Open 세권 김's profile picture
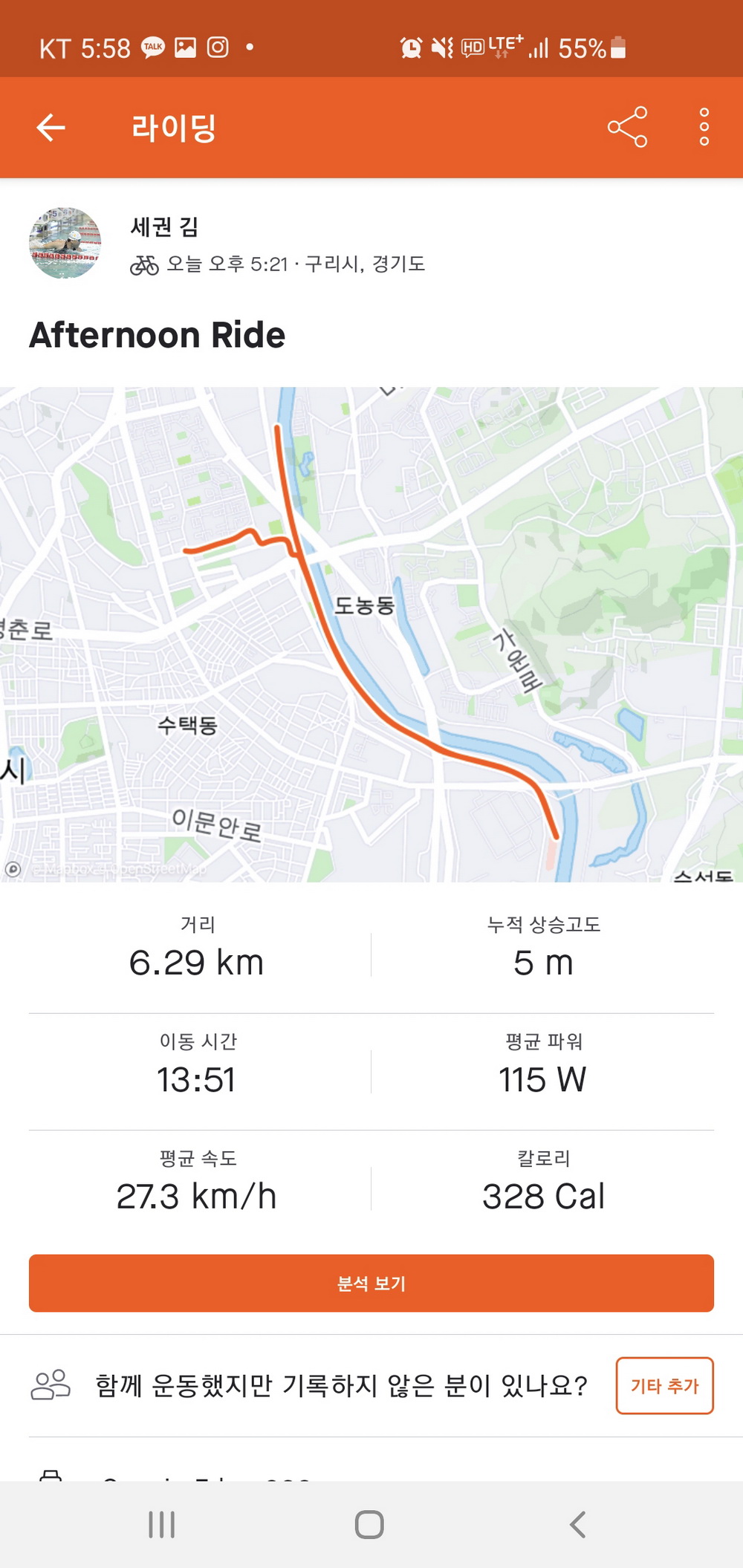Viewport: 743px width, 1568px height. (65, 244)
